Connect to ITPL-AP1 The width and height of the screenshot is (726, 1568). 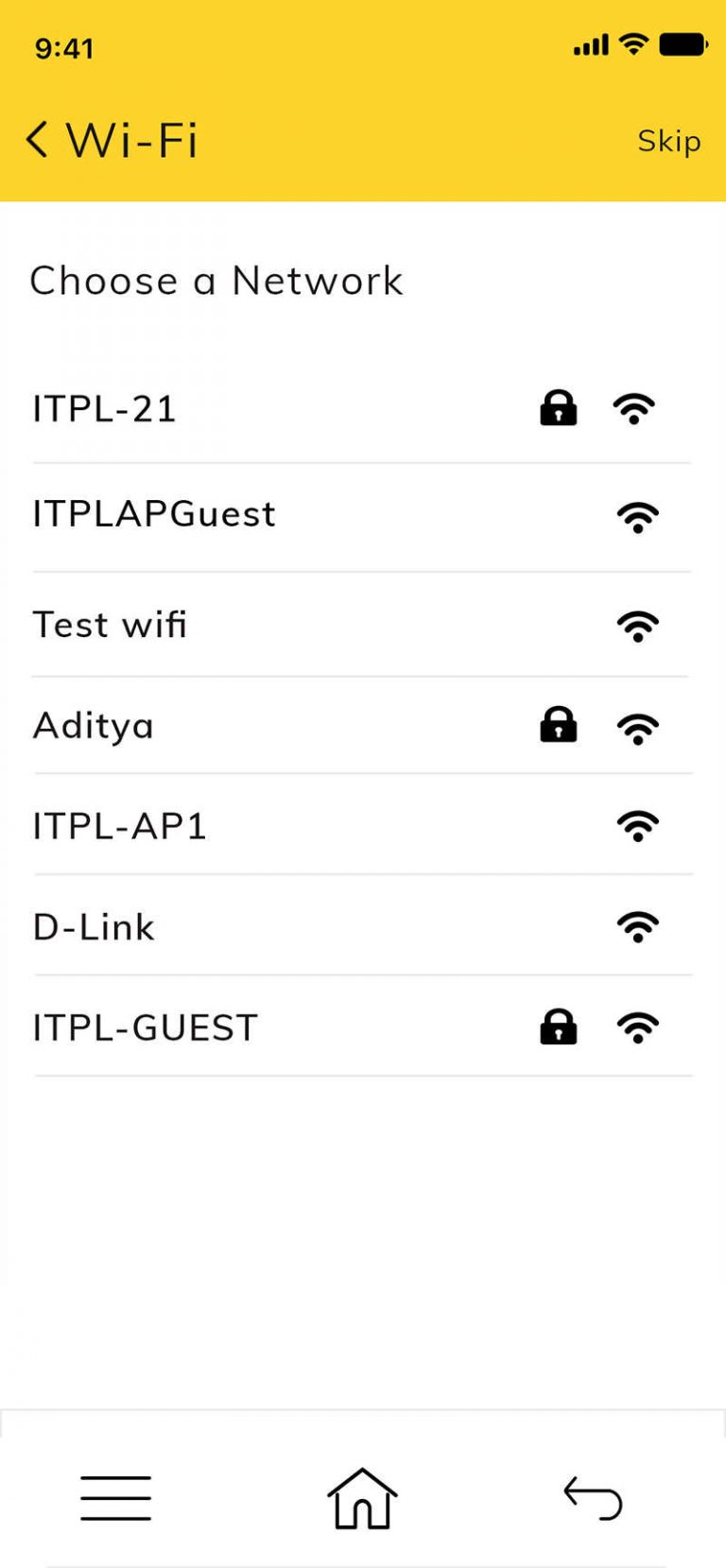[361, 825]
